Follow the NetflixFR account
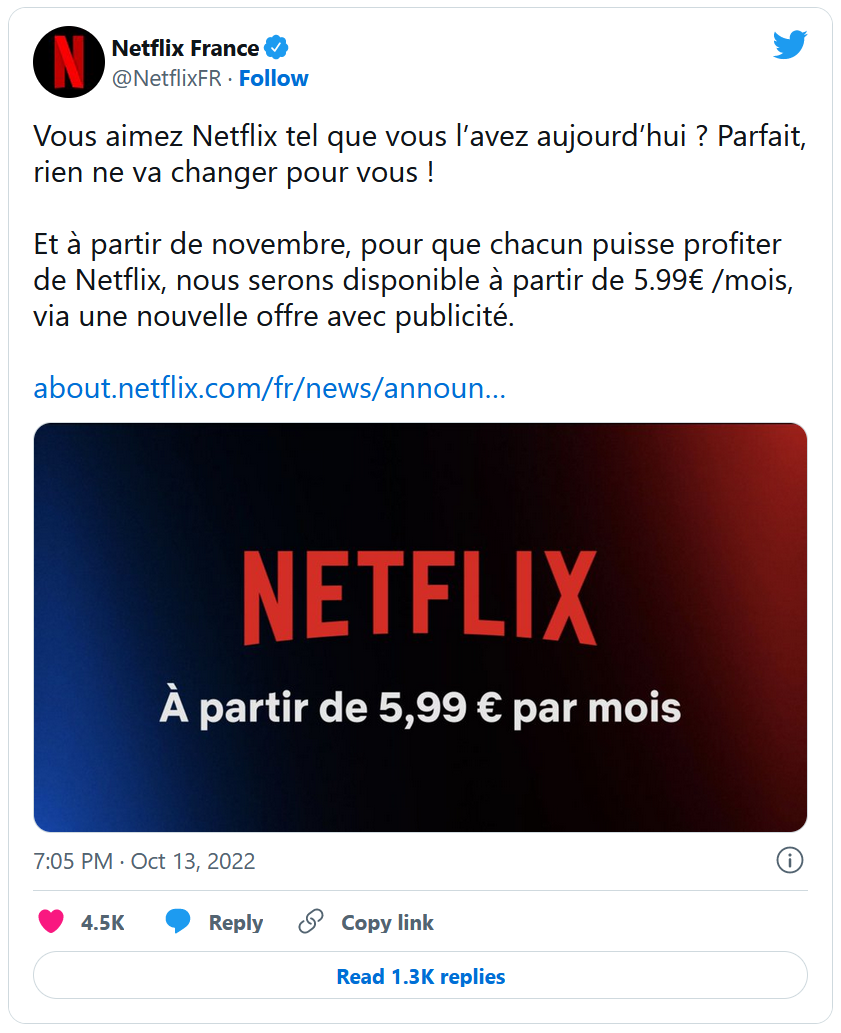 pos(273,78)
